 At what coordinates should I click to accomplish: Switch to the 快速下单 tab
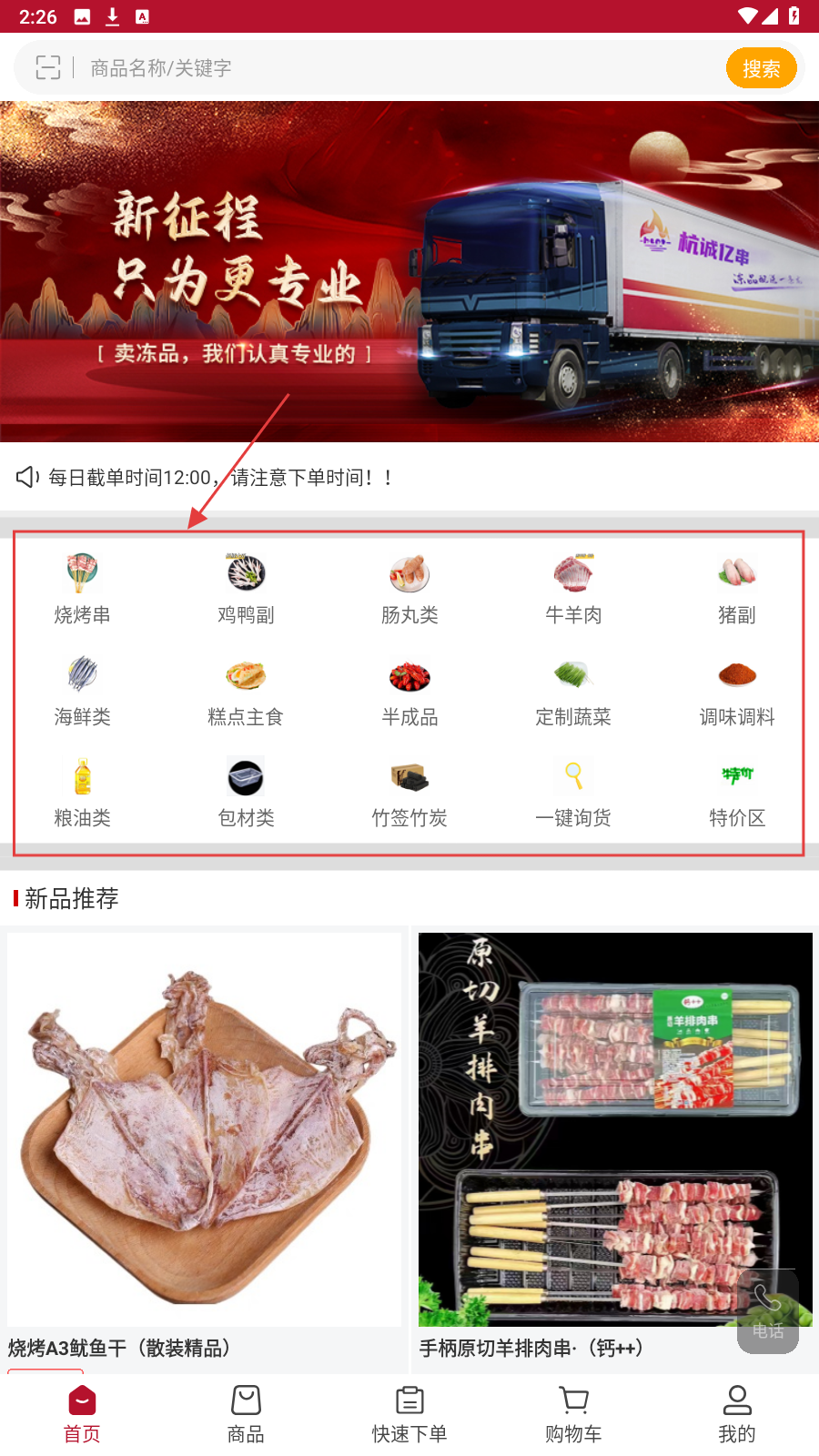pyautogui.click(x=409, y=1413)
